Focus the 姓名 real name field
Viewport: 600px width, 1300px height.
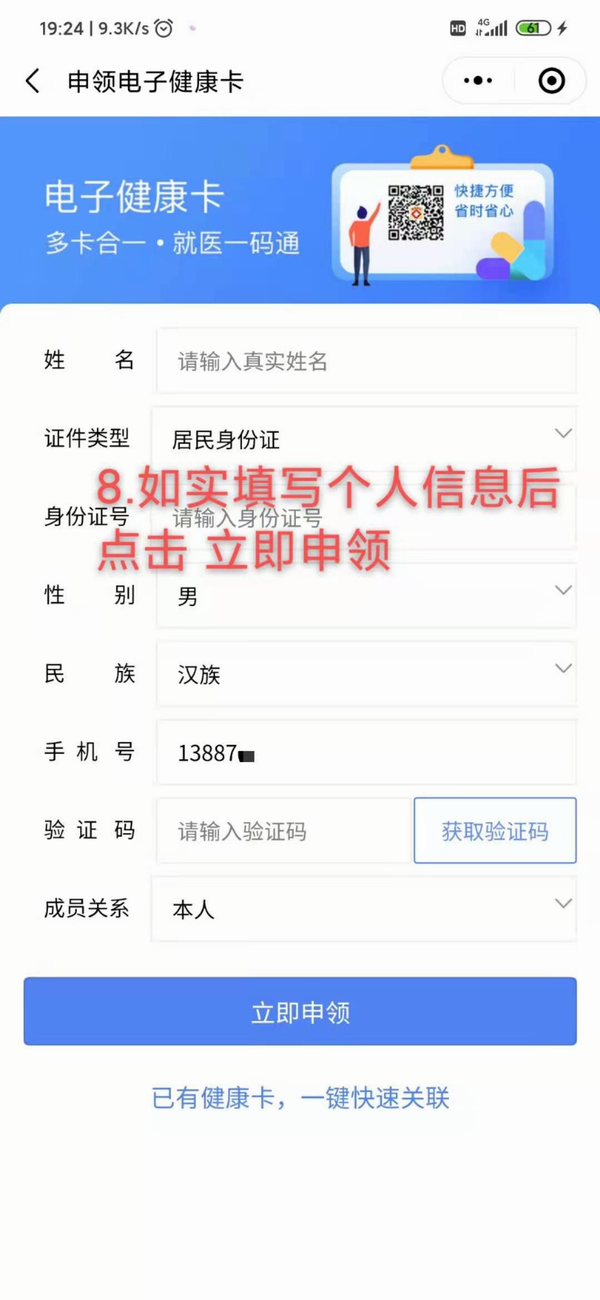click(x=365, y=361)
